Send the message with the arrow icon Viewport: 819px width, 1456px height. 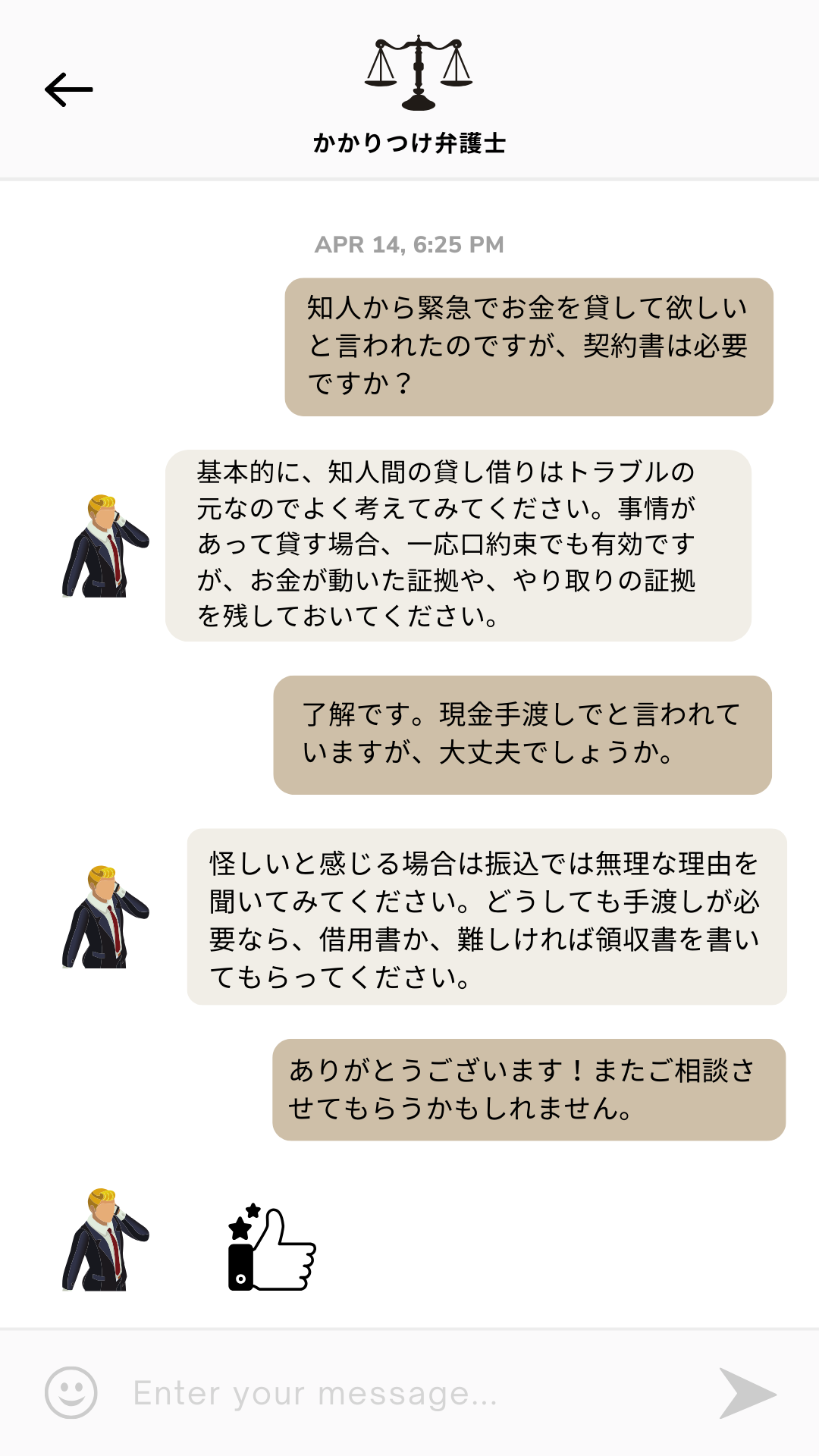pos(747,1394)
